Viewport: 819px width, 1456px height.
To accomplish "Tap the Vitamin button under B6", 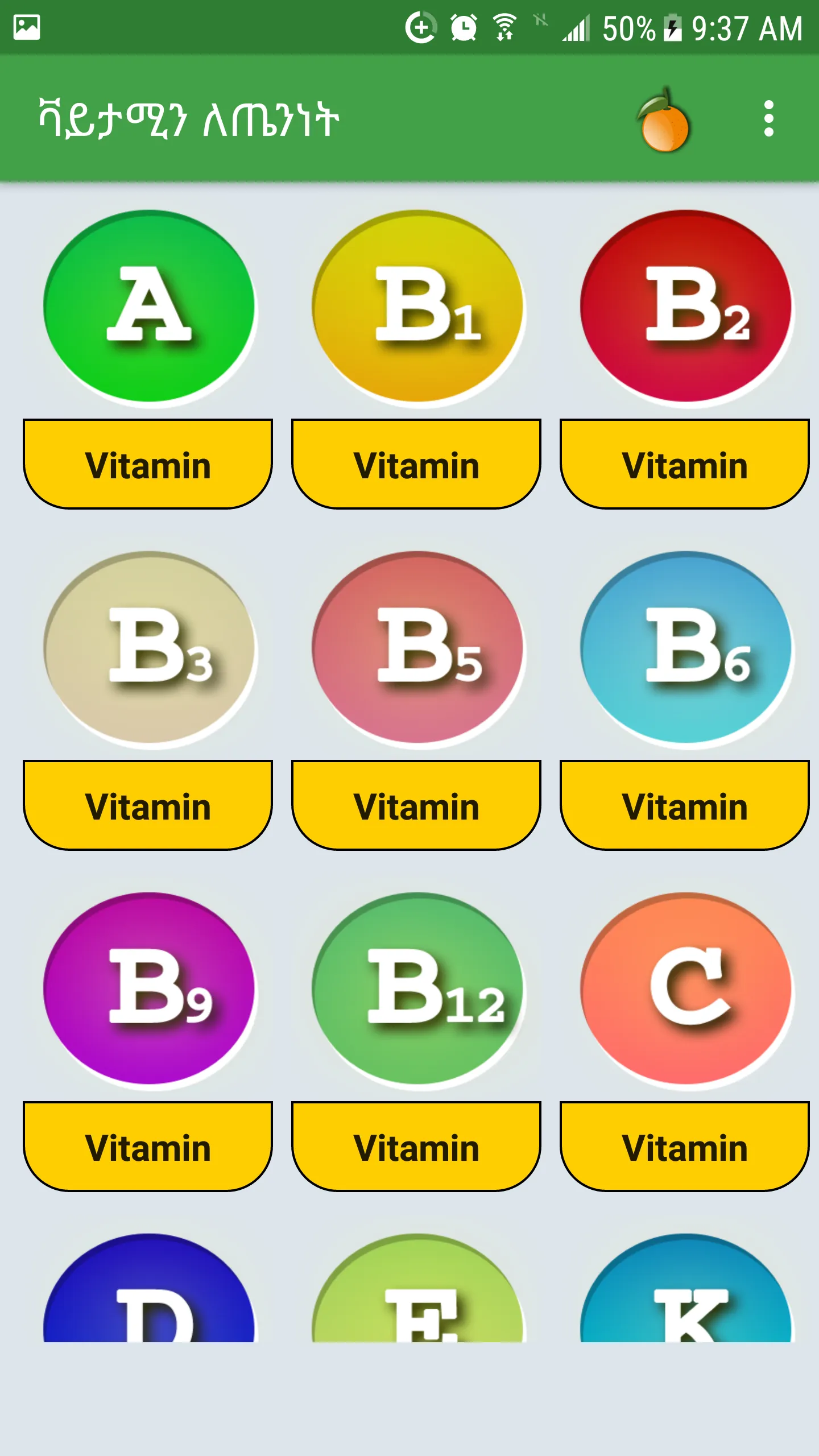I will [685, 805].
